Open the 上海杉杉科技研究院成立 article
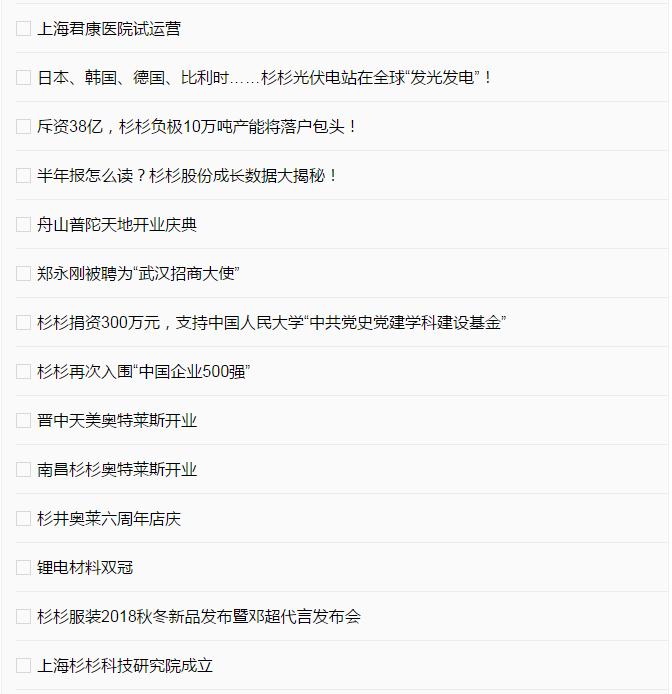The height and width of the screenshot is (694, 672). pyautogui.click(x=125, y=666)
